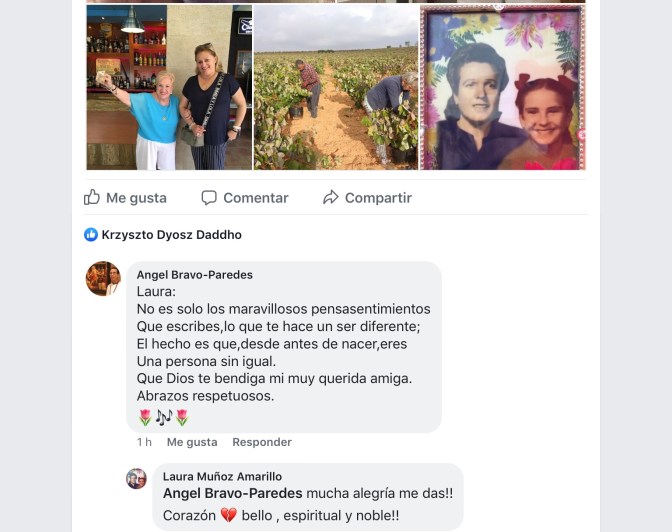View reactions from Krzyszto Dyosz Daddho
The height and width of the screenshot is (532, 672).
(x=171, y=235)
